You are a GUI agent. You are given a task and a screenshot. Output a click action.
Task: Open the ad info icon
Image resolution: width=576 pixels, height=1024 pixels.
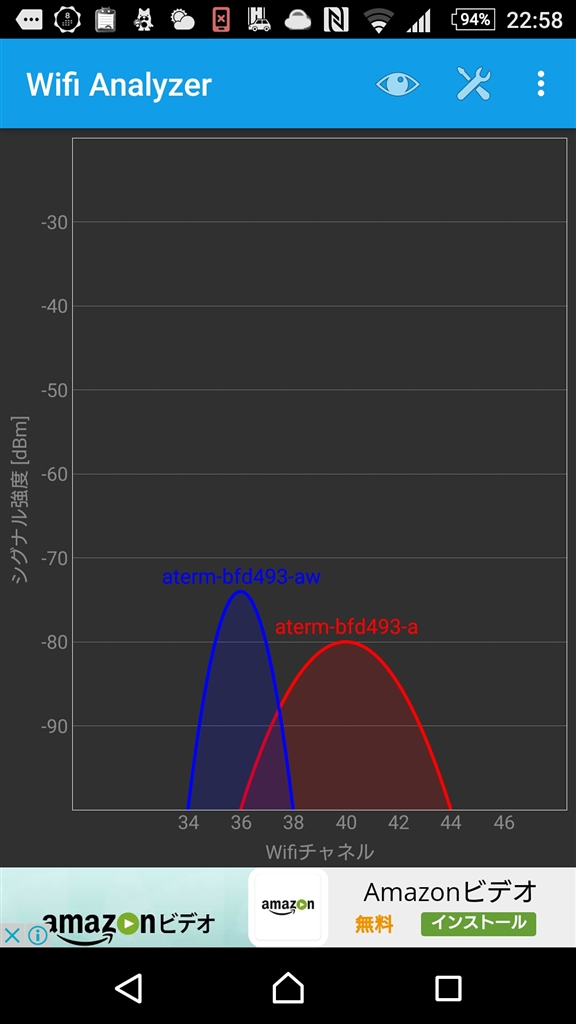click(37, 935)
